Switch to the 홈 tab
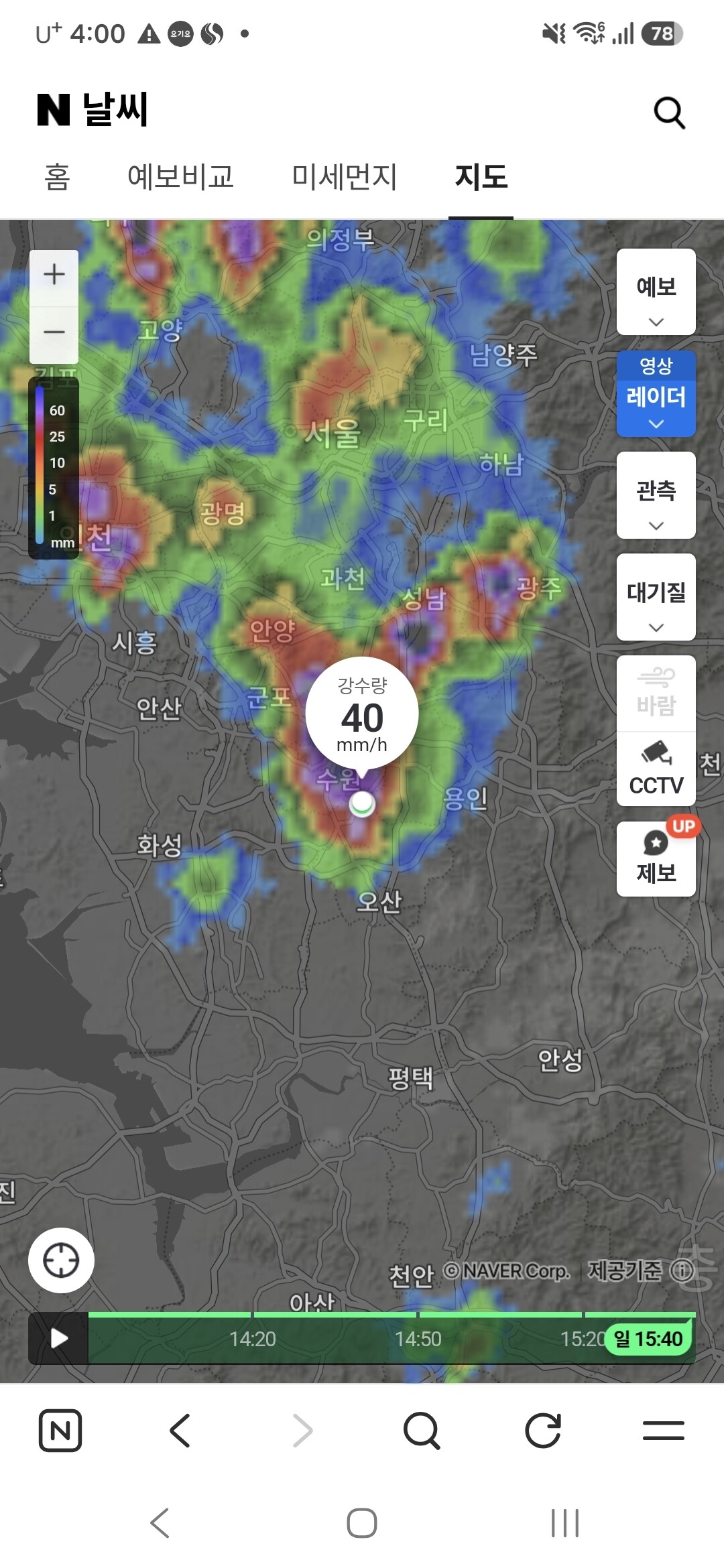 [57, 178]
